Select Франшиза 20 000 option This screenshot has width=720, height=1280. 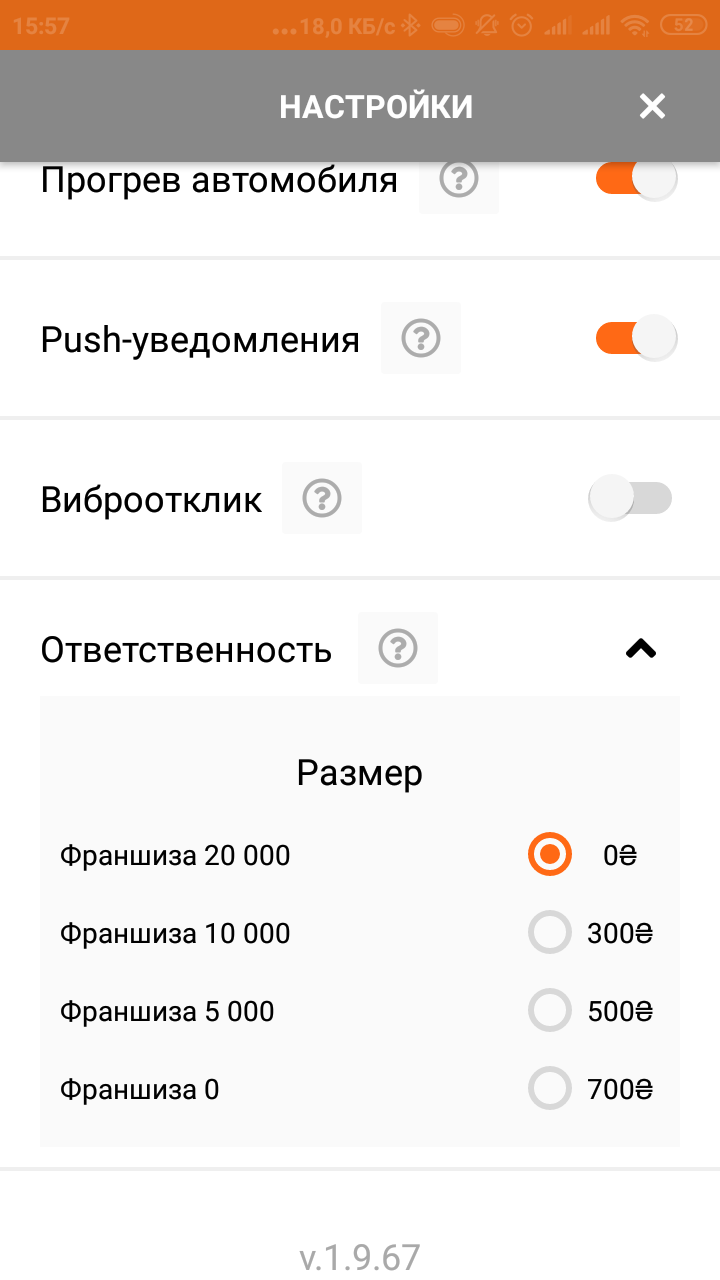click(x=550, y=855)
